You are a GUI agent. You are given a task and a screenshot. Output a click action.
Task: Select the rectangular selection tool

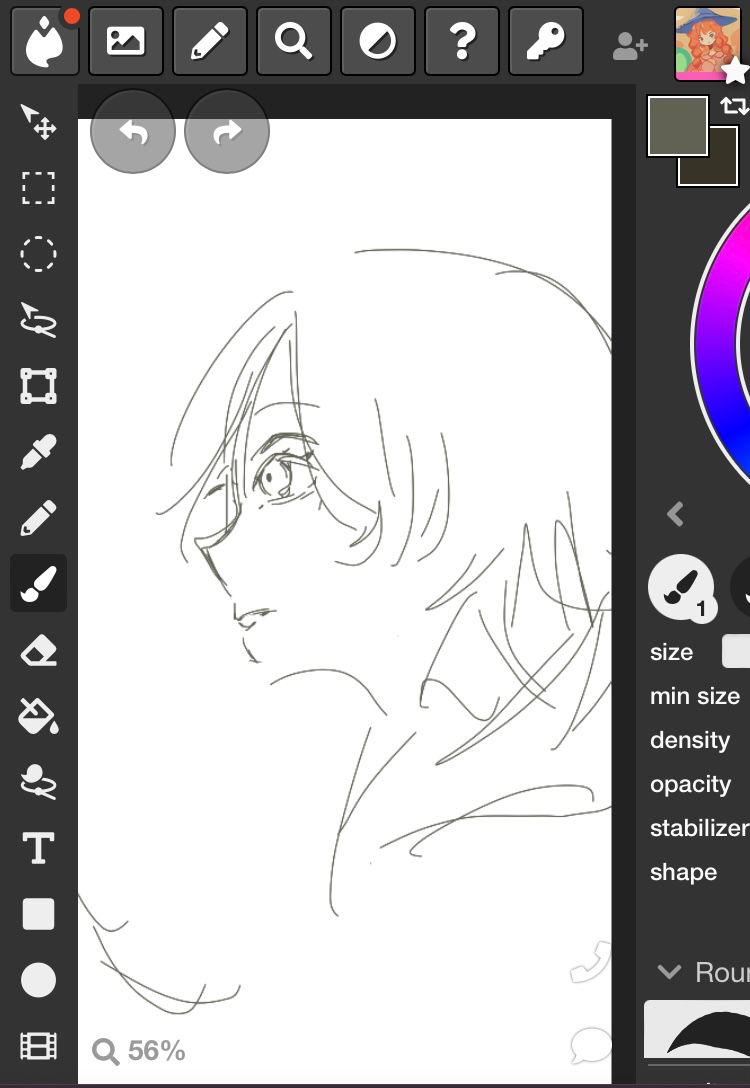click(38, 188)
